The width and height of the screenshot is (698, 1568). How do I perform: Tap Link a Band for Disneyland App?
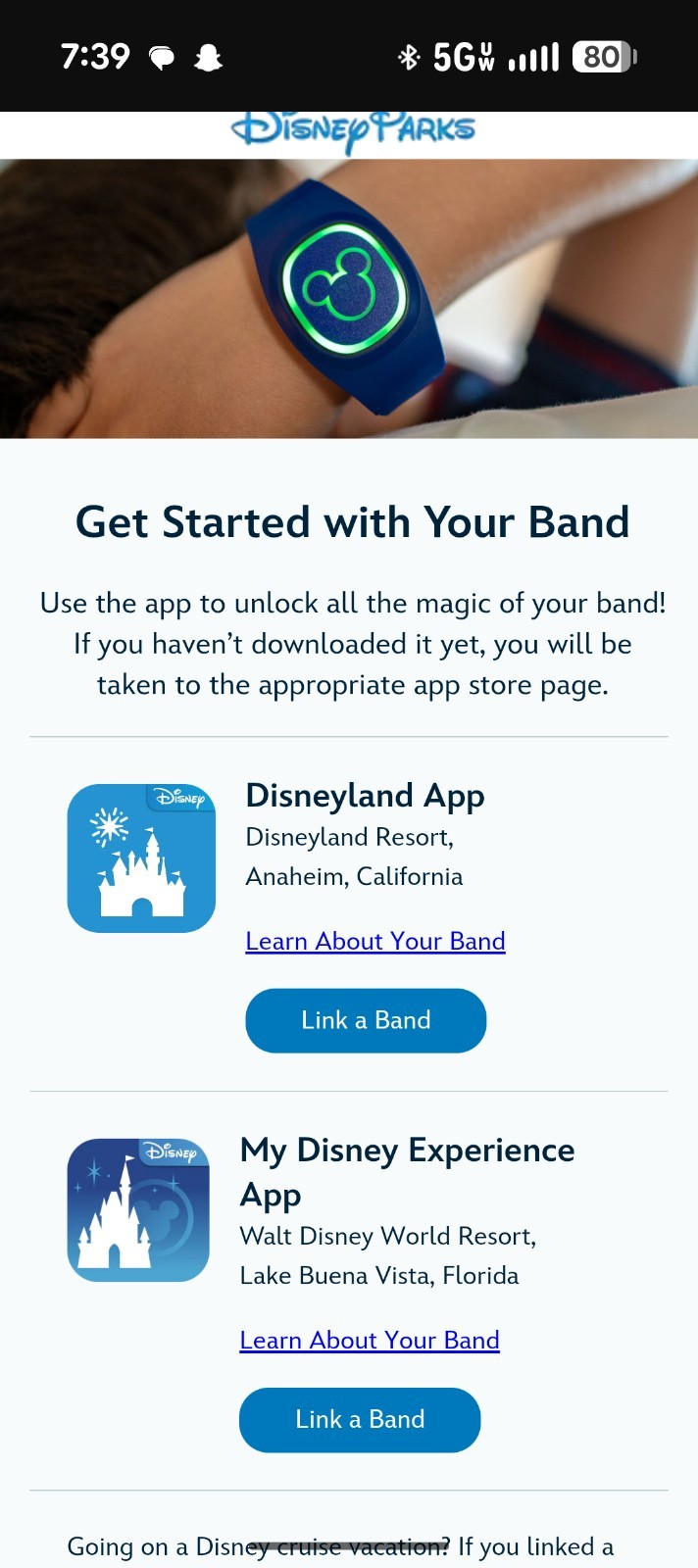tap(366, 1020)
